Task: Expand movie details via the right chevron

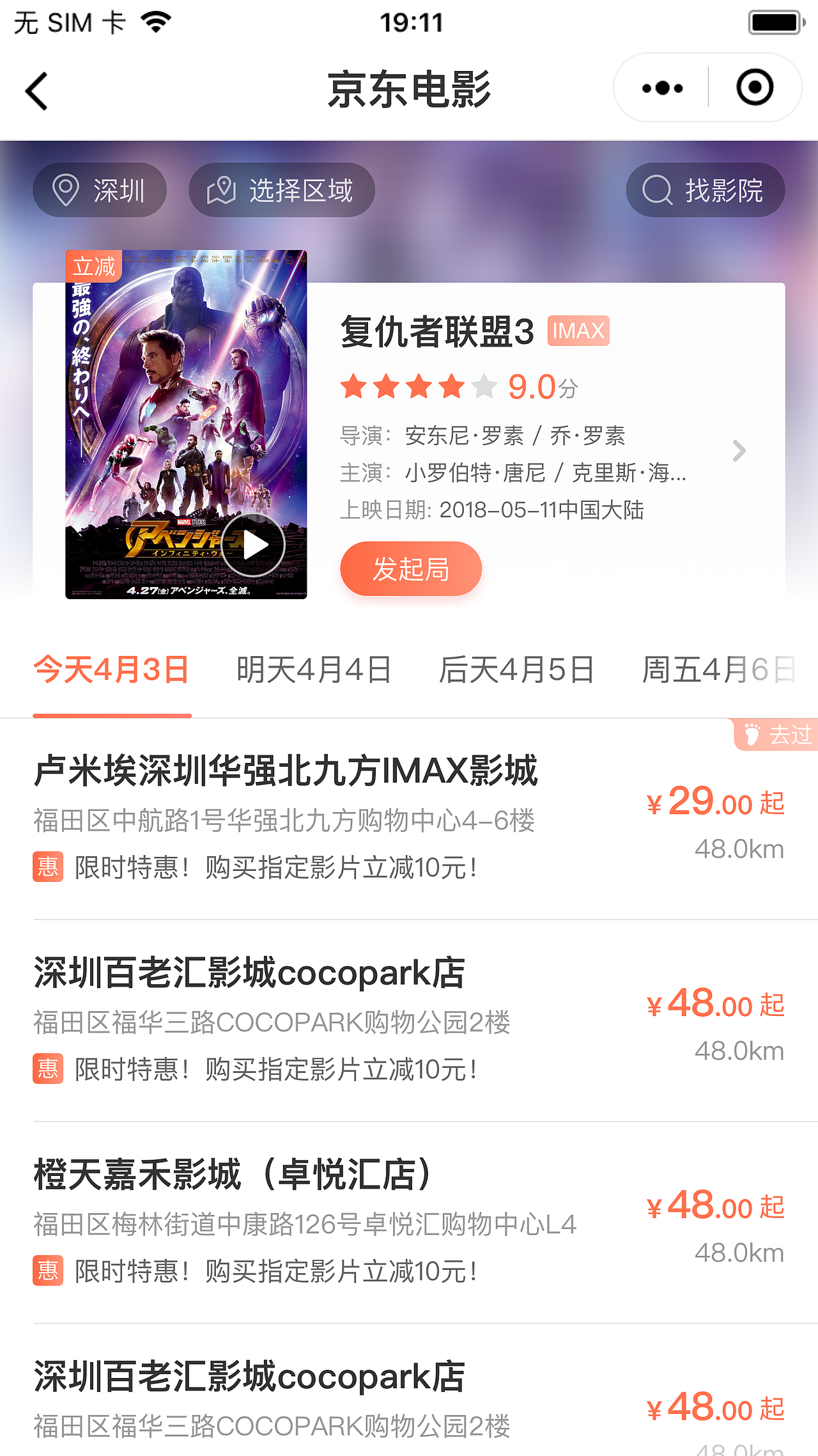Action: [739, 450]
